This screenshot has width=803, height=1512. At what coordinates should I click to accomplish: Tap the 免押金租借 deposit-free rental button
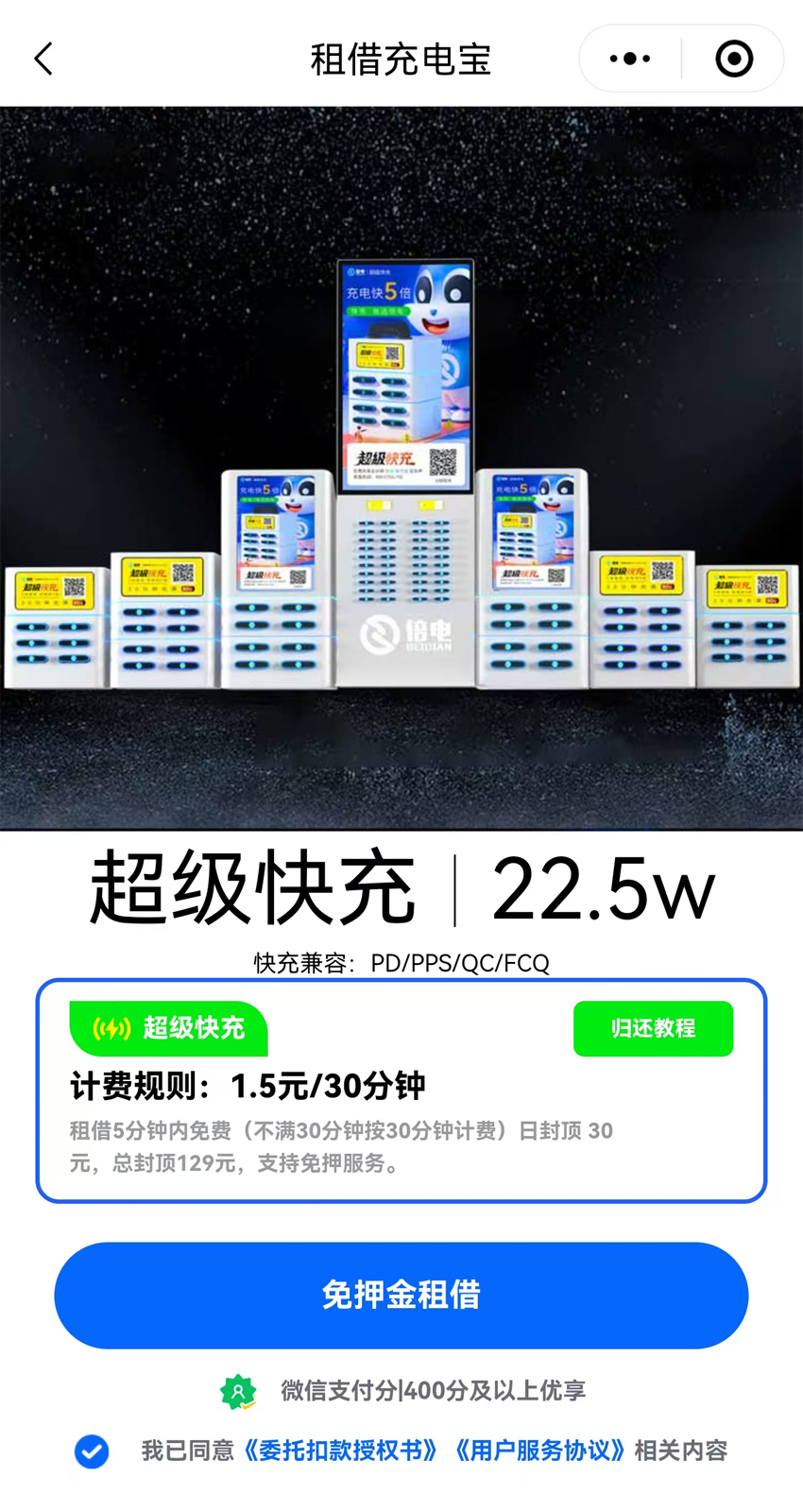401,1295
